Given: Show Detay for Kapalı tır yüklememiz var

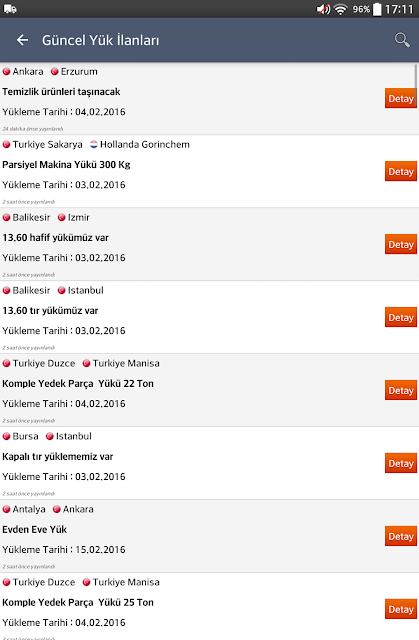Looking at the screenshot, I should coord(401,463).
